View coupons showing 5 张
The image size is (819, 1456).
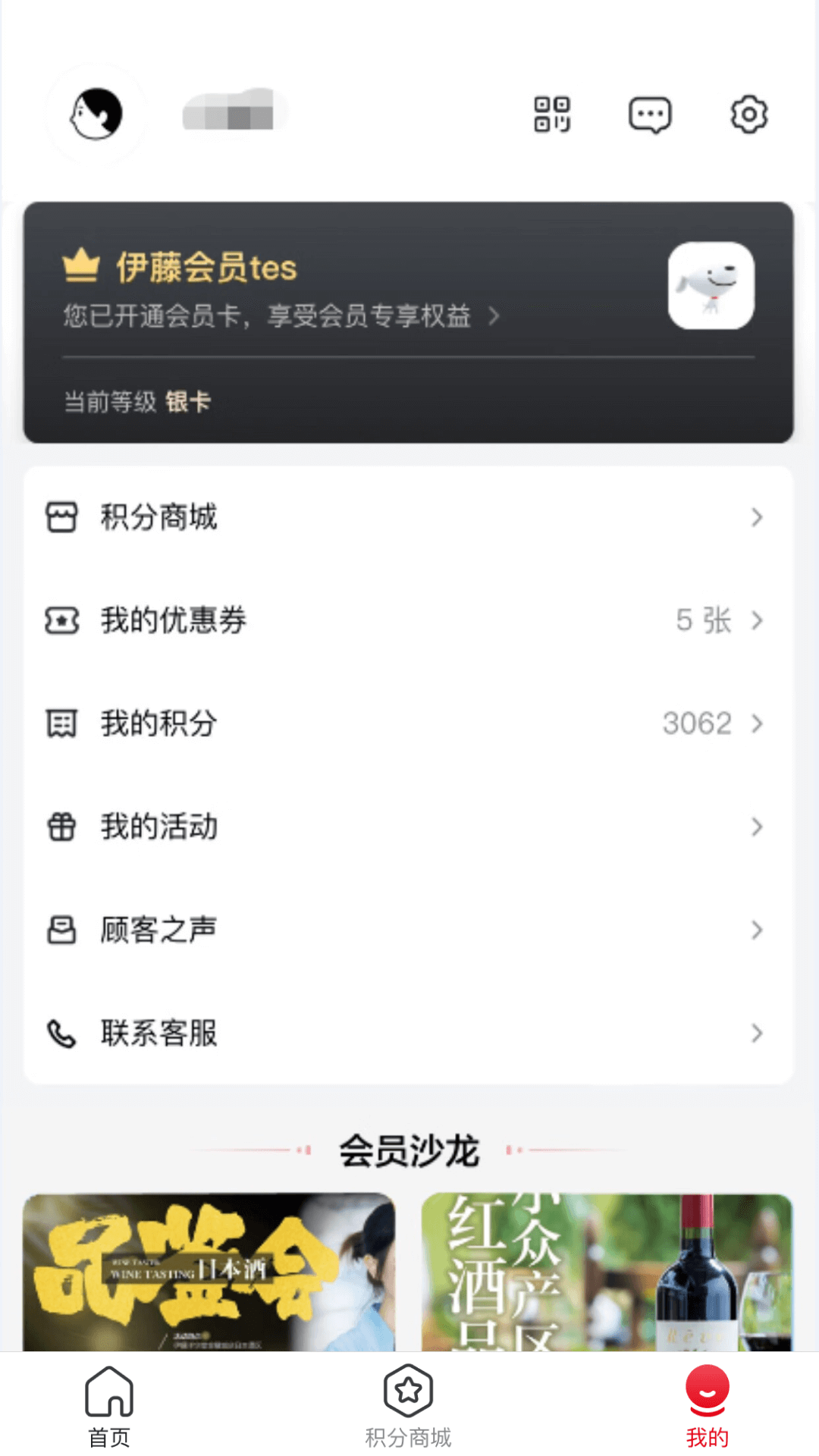point(703,620)
